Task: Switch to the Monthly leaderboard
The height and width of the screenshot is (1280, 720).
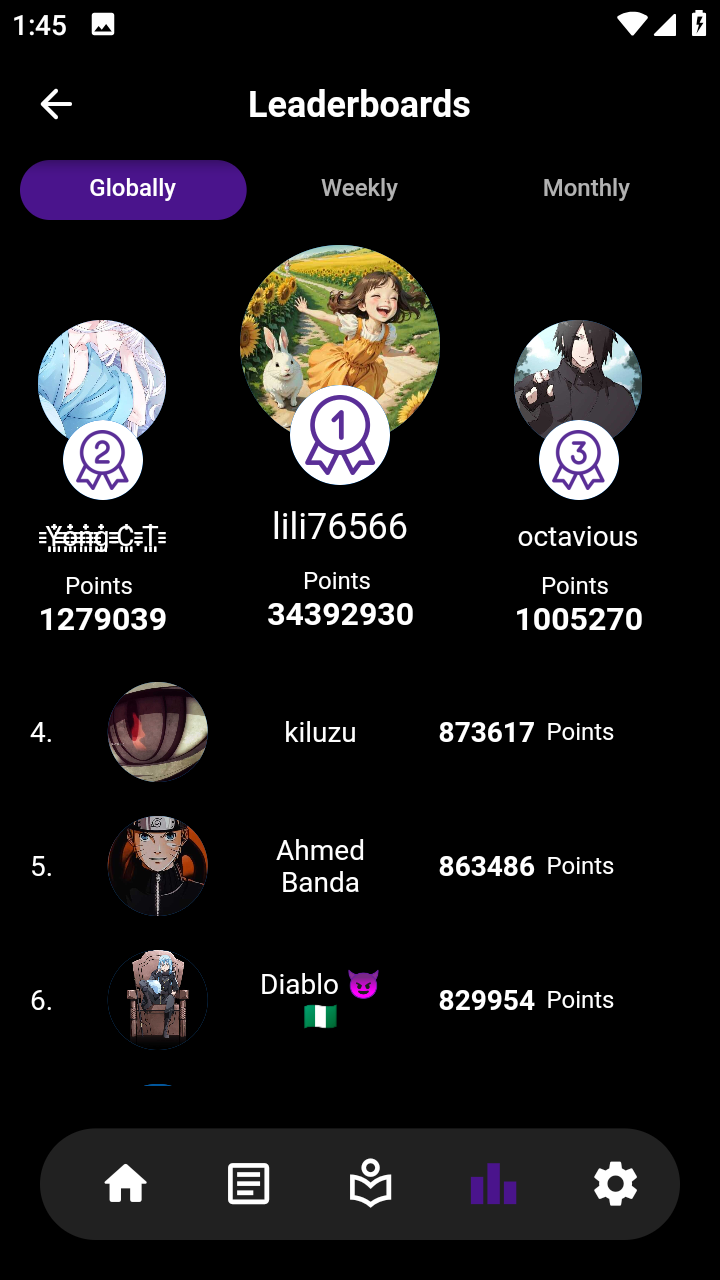Action: [x=586, y=189]
